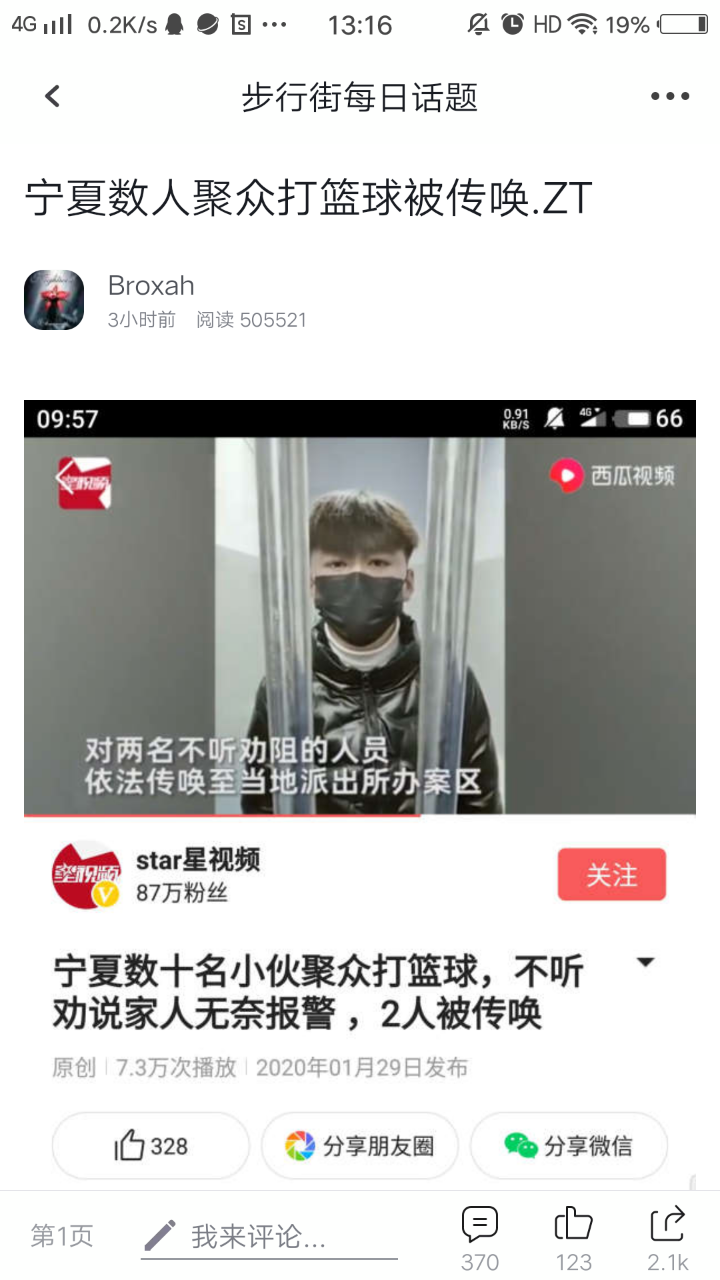
Task: Like this post with 123 likes
Action: [x=574, y=1237]
